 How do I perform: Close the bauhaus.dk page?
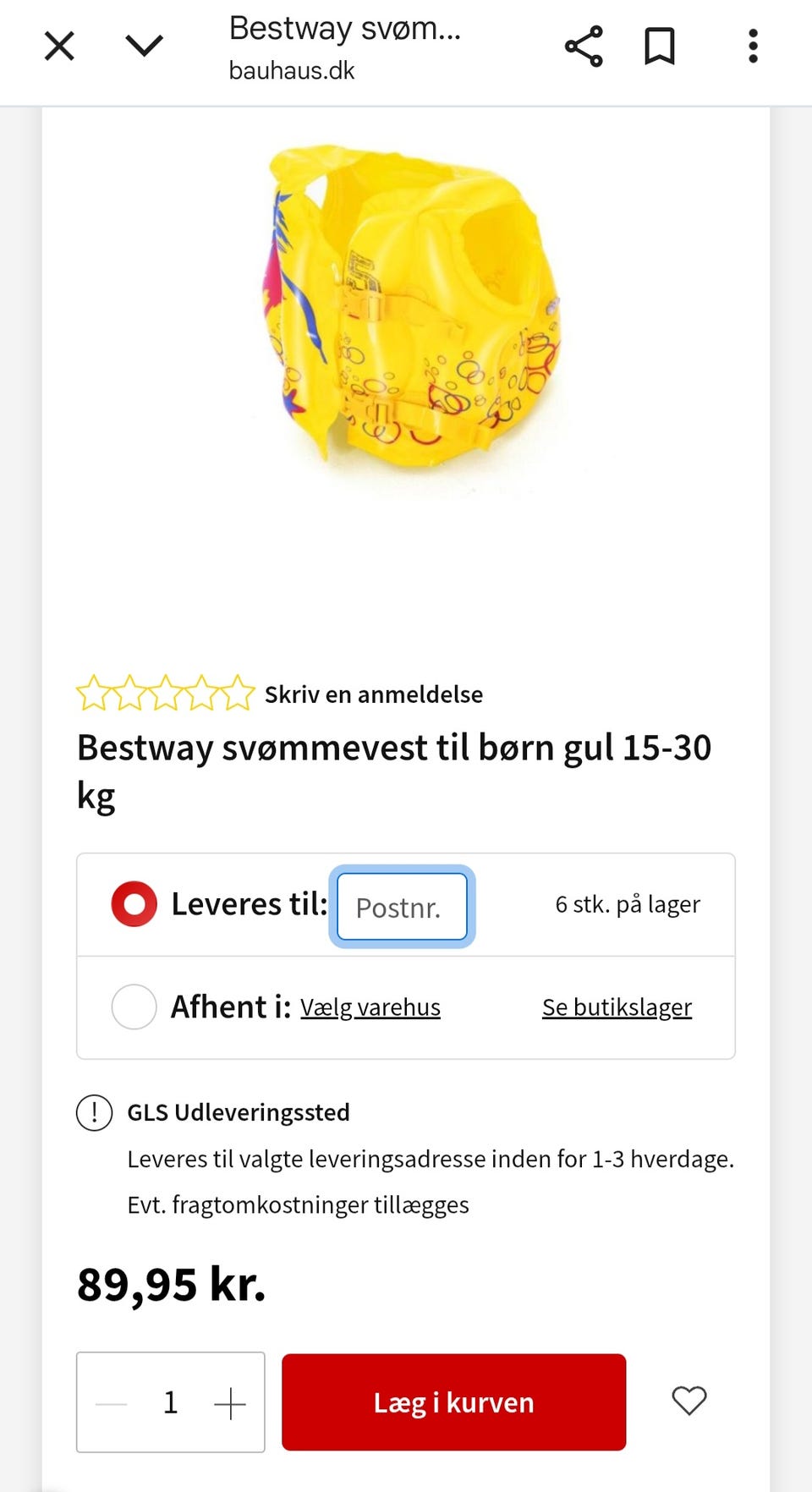[58, 47]
